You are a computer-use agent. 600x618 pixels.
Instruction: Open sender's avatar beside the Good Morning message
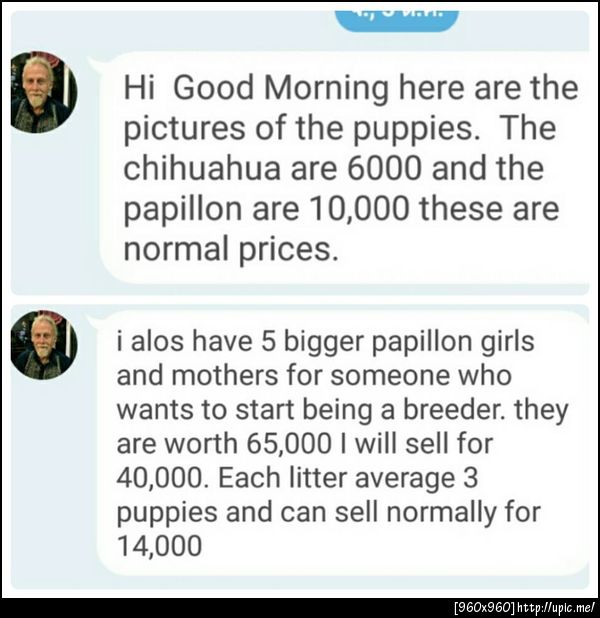pyautogui.click(x=43, y=92)
